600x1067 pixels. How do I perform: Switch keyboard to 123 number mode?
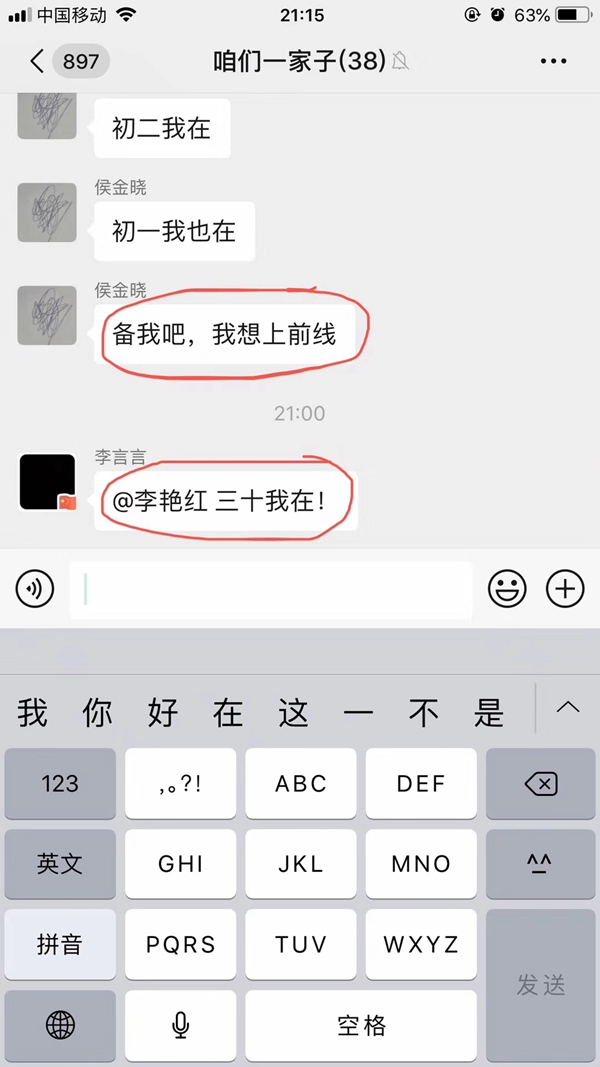pos(60,783)
